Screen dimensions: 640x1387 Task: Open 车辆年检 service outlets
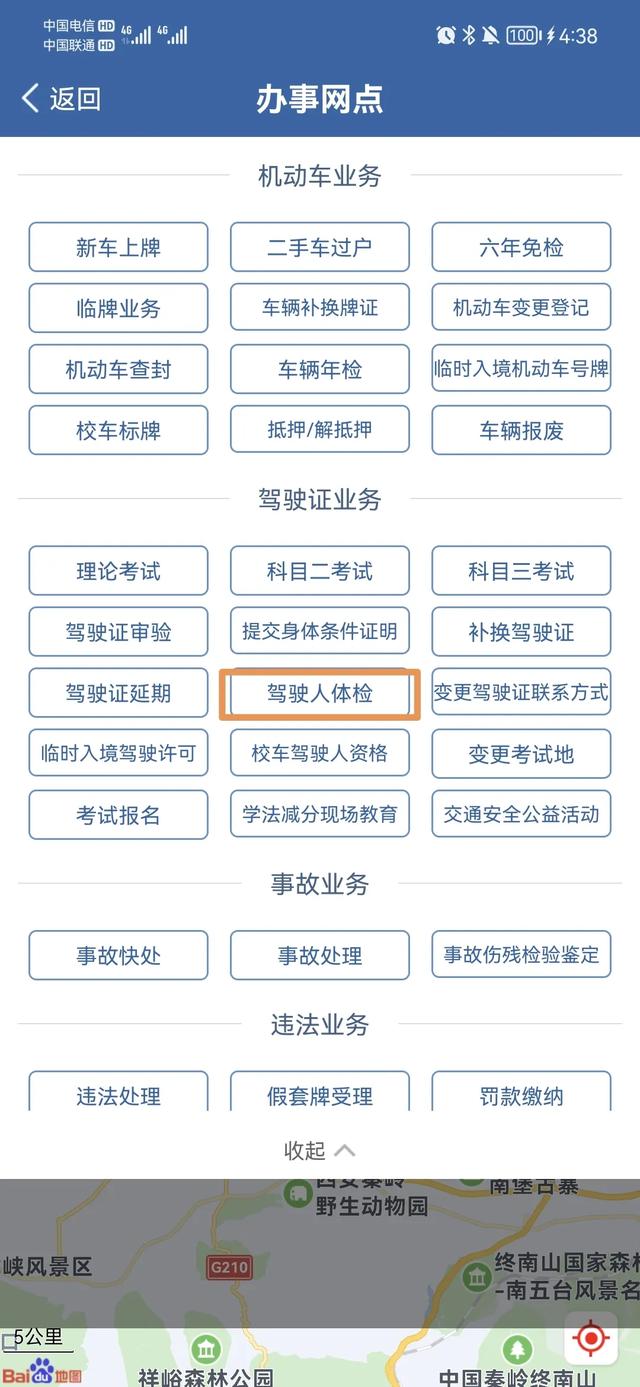(320, 369)
